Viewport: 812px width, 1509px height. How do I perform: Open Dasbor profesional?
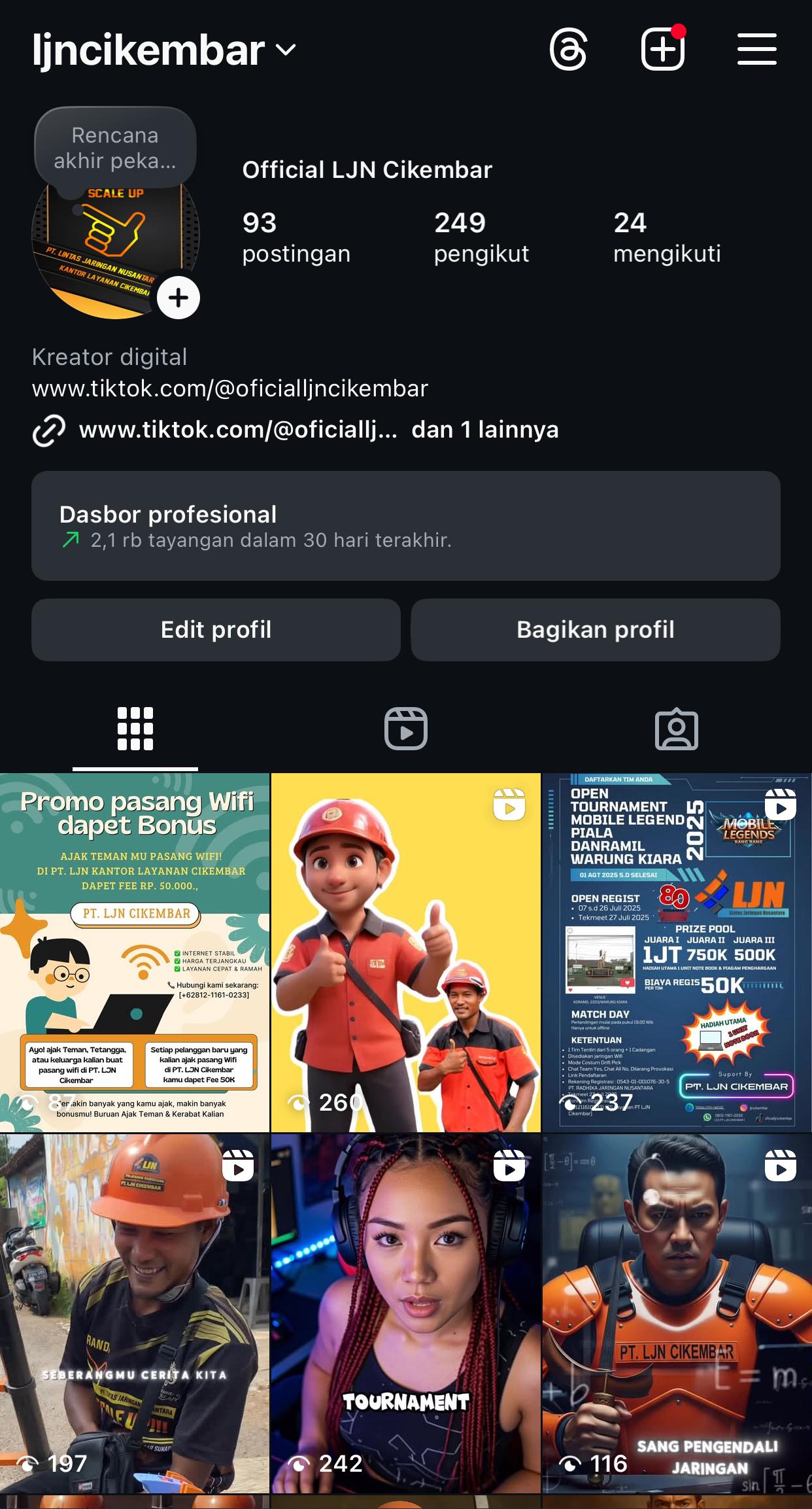[406, 526]
